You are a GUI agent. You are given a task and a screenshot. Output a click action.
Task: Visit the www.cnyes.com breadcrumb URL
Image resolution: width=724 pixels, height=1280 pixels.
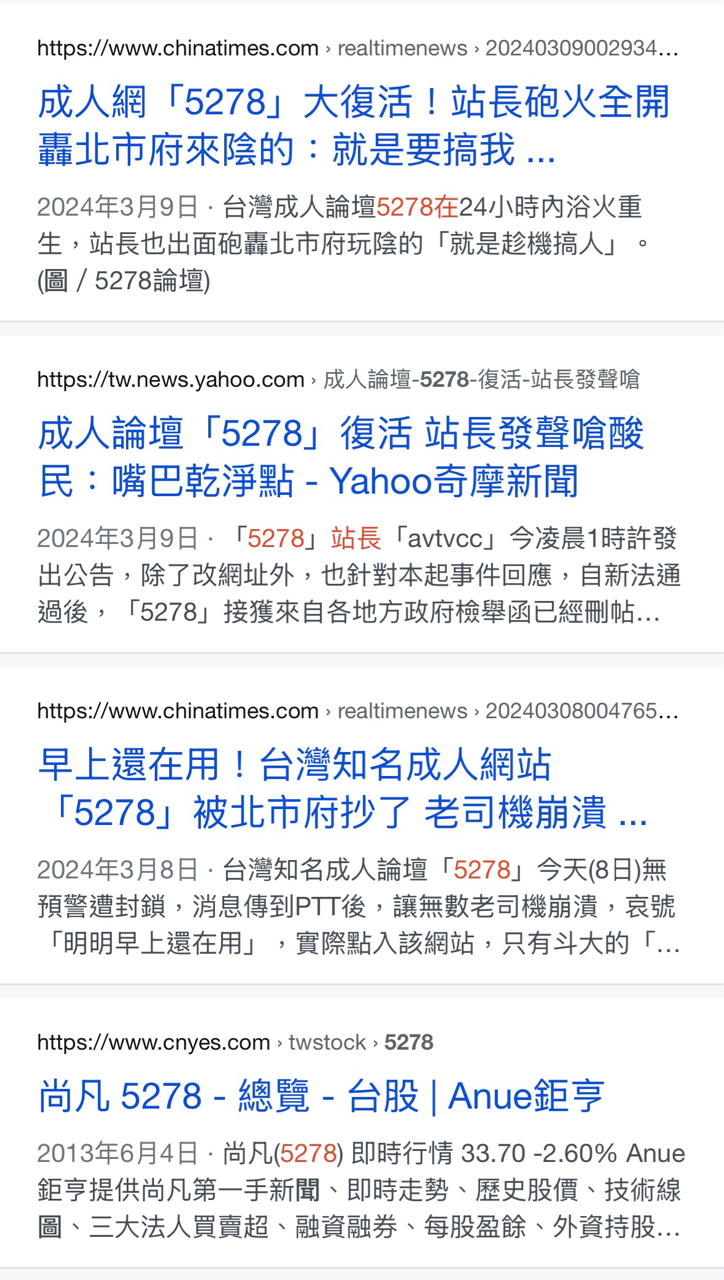[x=154, y=1042]
